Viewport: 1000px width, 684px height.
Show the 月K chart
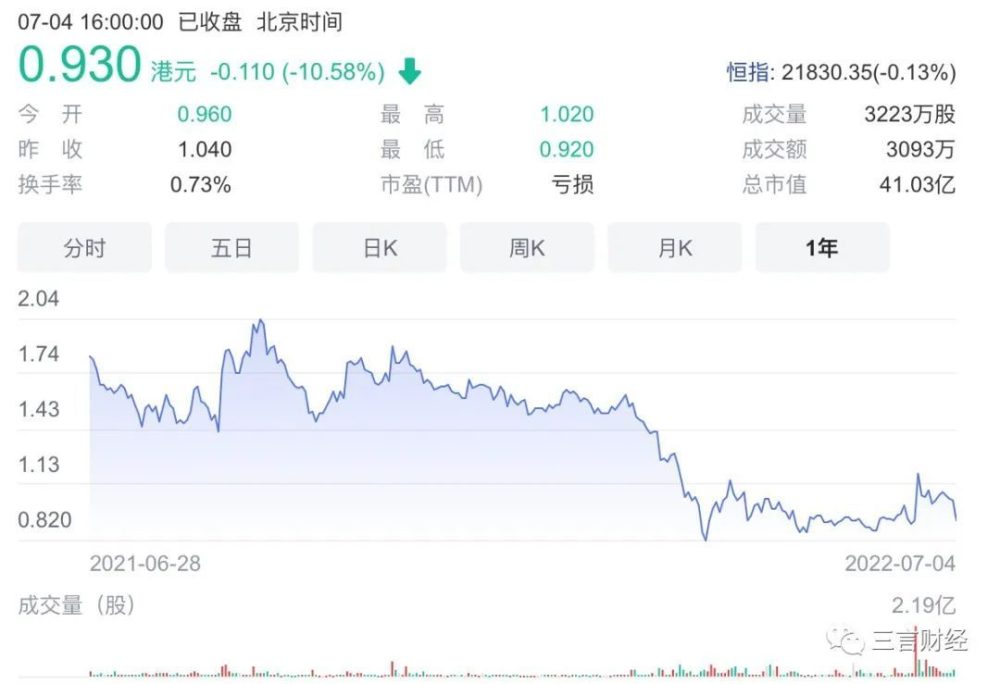click(674, 248)
